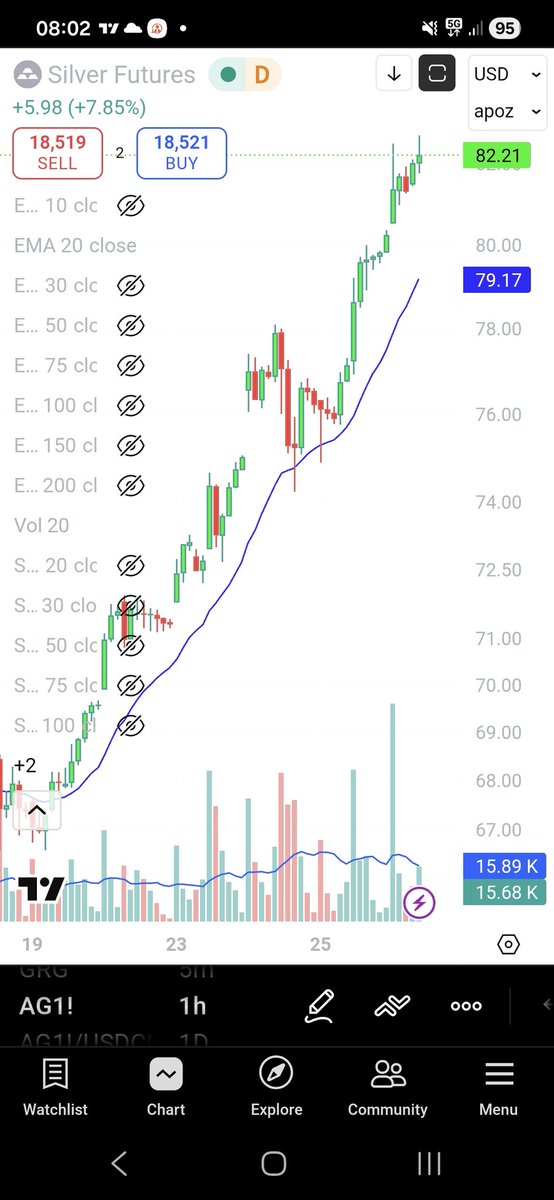This screenshot has width=554, height=1200.
Task: Tap the red SELL button
Action: click(x=57, y=153)
